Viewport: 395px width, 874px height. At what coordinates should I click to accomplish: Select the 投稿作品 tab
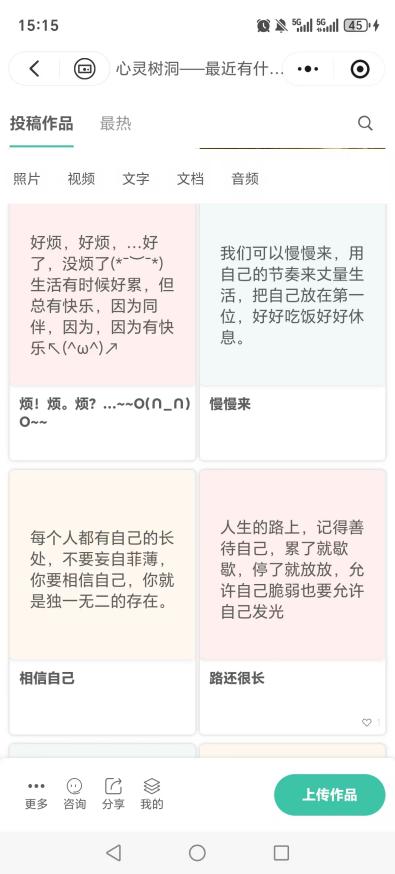click(42, 124)
